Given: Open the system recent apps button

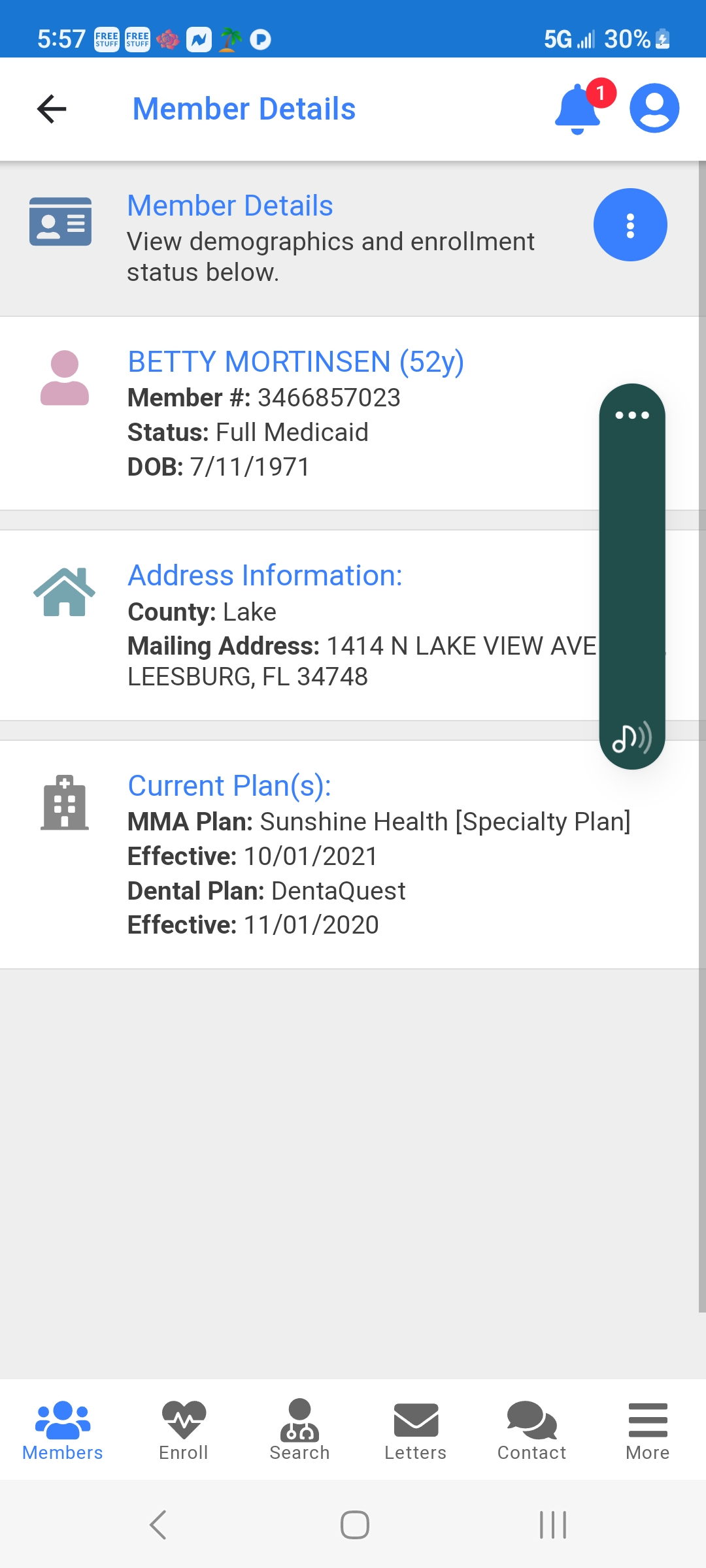Looking at the screenshot, I should 553,1525.
